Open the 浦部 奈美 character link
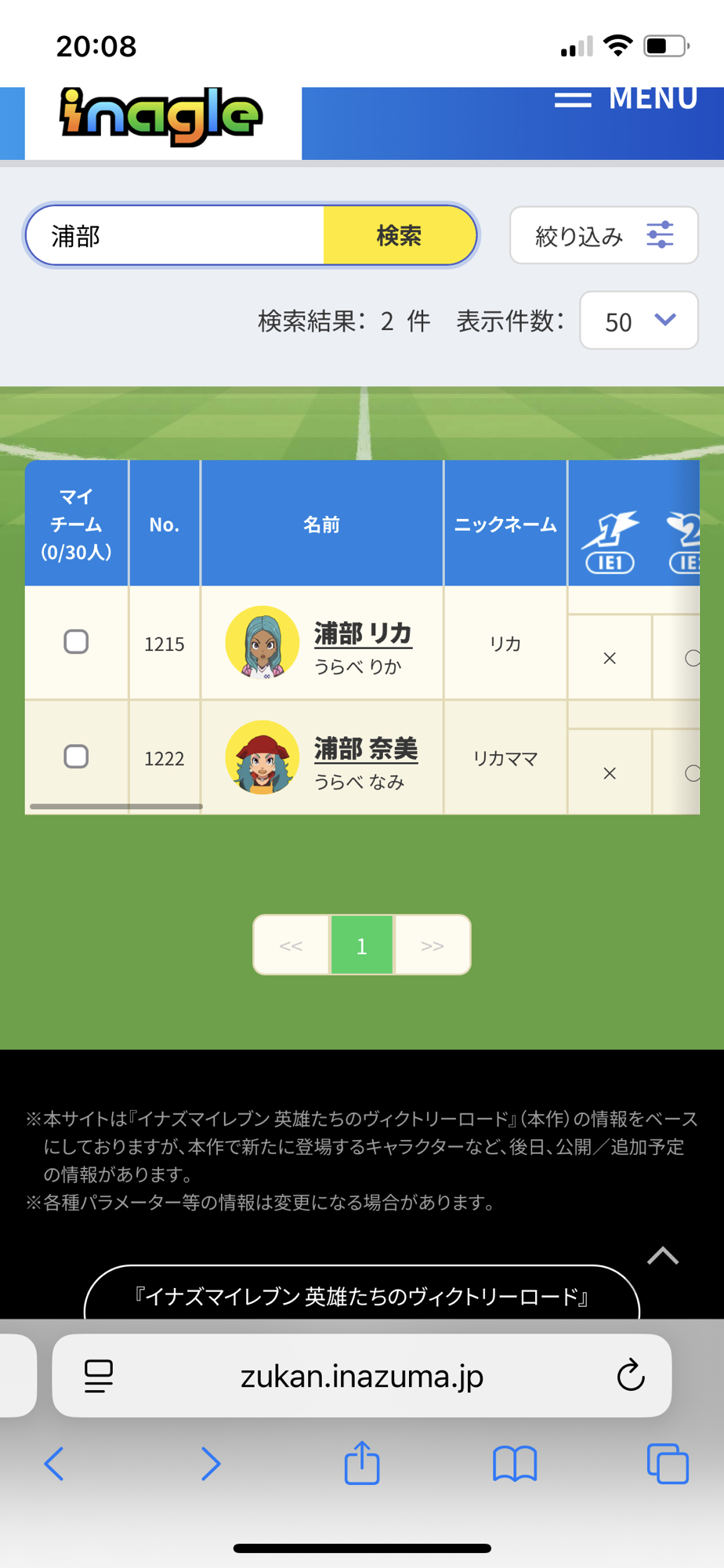 [366, 749]
